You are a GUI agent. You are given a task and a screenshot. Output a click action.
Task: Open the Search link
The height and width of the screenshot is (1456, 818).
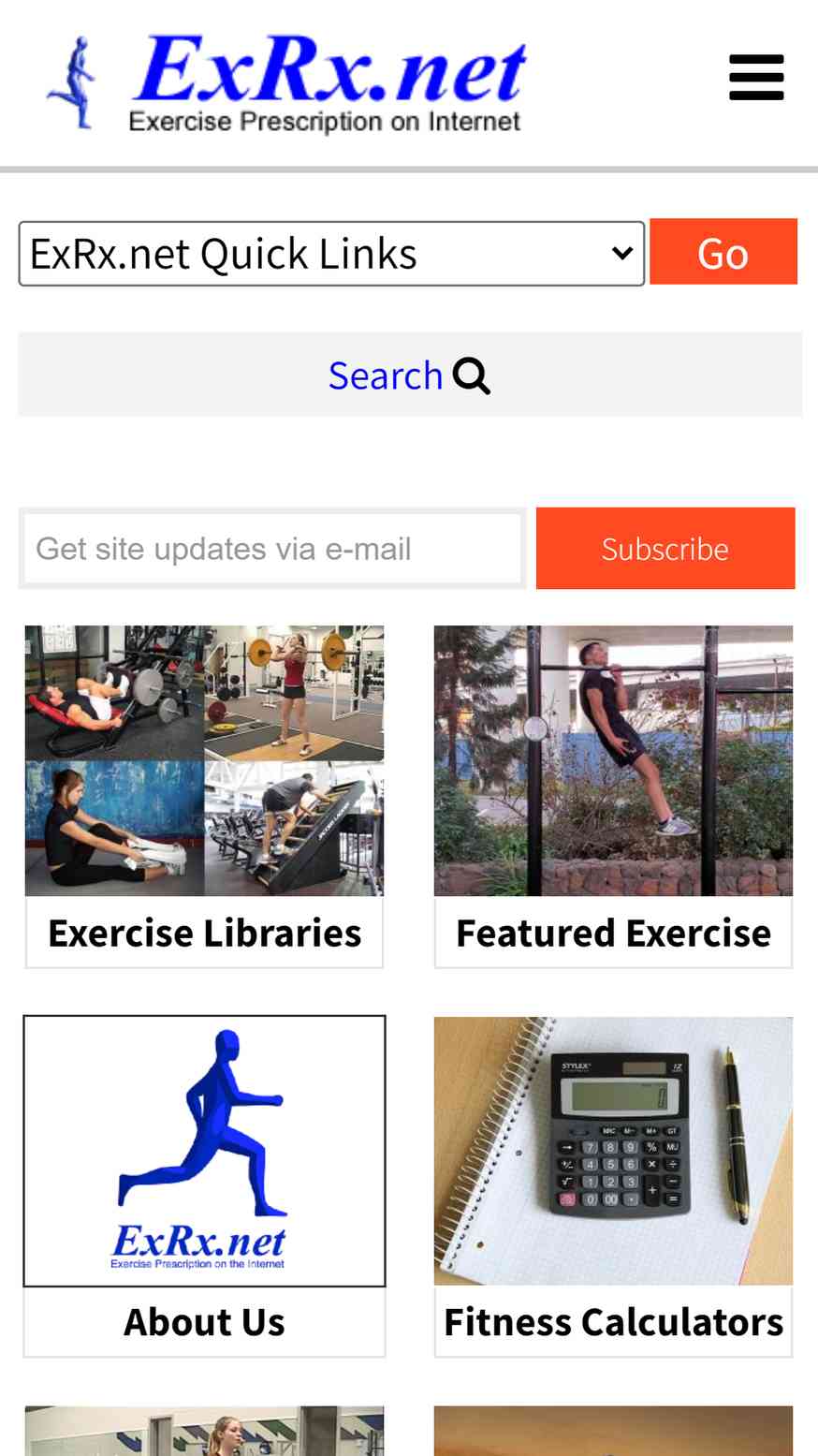(x=409, y=375)
